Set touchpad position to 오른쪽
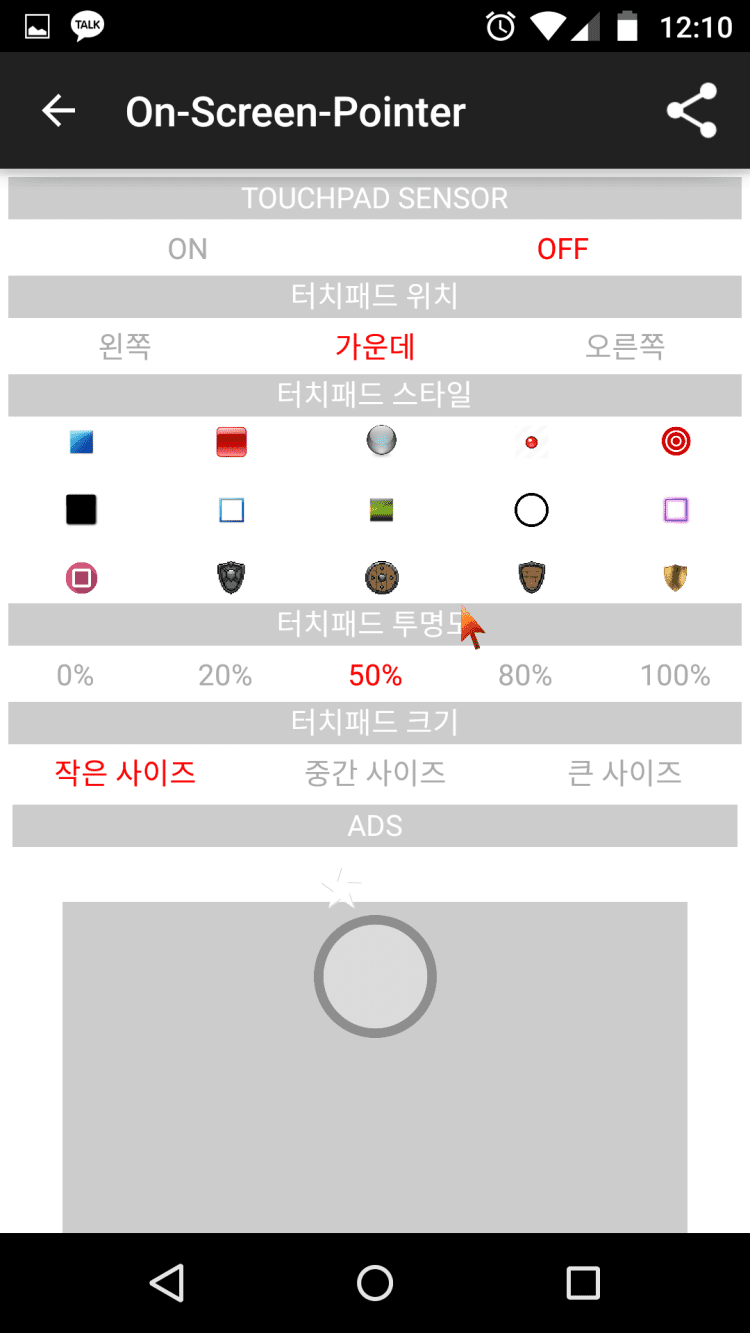The height and width of the screenshot is (1333, 750). pos(625,347)
